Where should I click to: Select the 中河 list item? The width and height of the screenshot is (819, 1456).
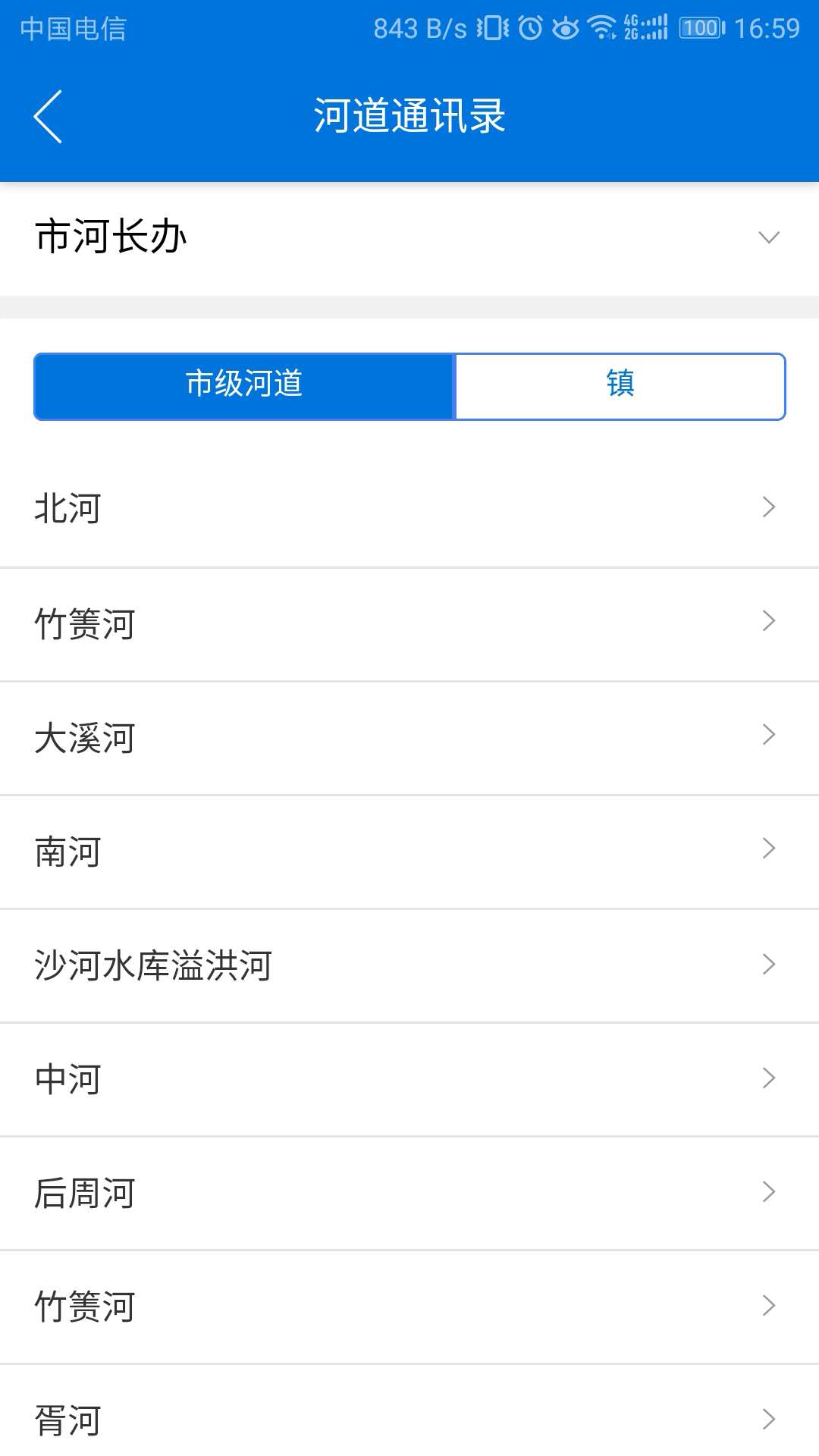[x=409, y=1079]
